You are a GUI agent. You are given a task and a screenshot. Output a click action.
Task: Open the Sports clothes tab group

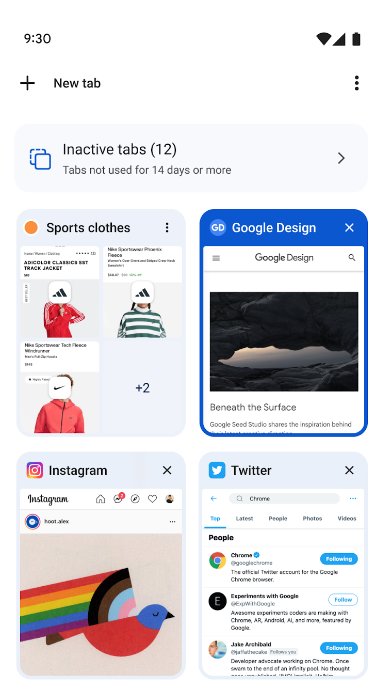tap(101, 323)
